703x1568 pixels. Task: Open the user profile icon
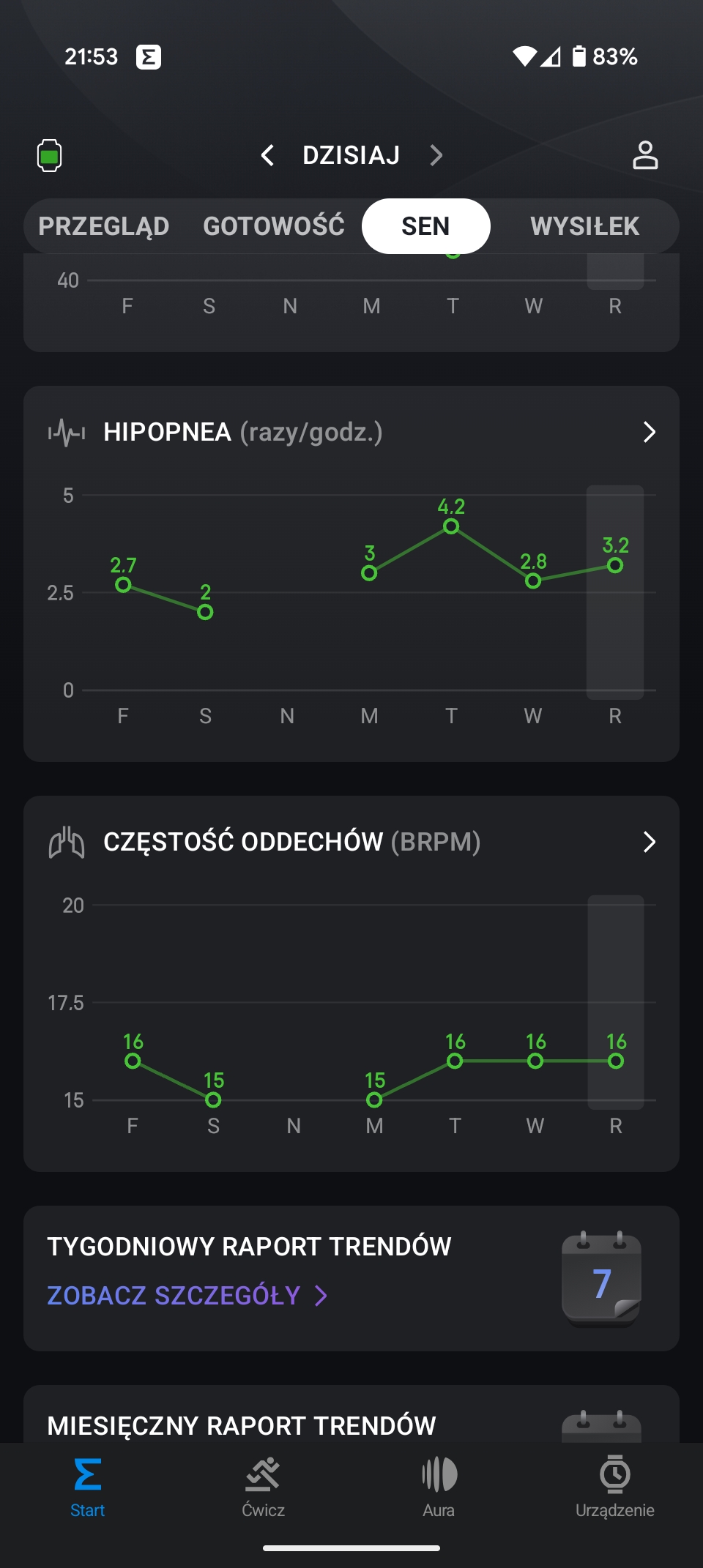645,155
